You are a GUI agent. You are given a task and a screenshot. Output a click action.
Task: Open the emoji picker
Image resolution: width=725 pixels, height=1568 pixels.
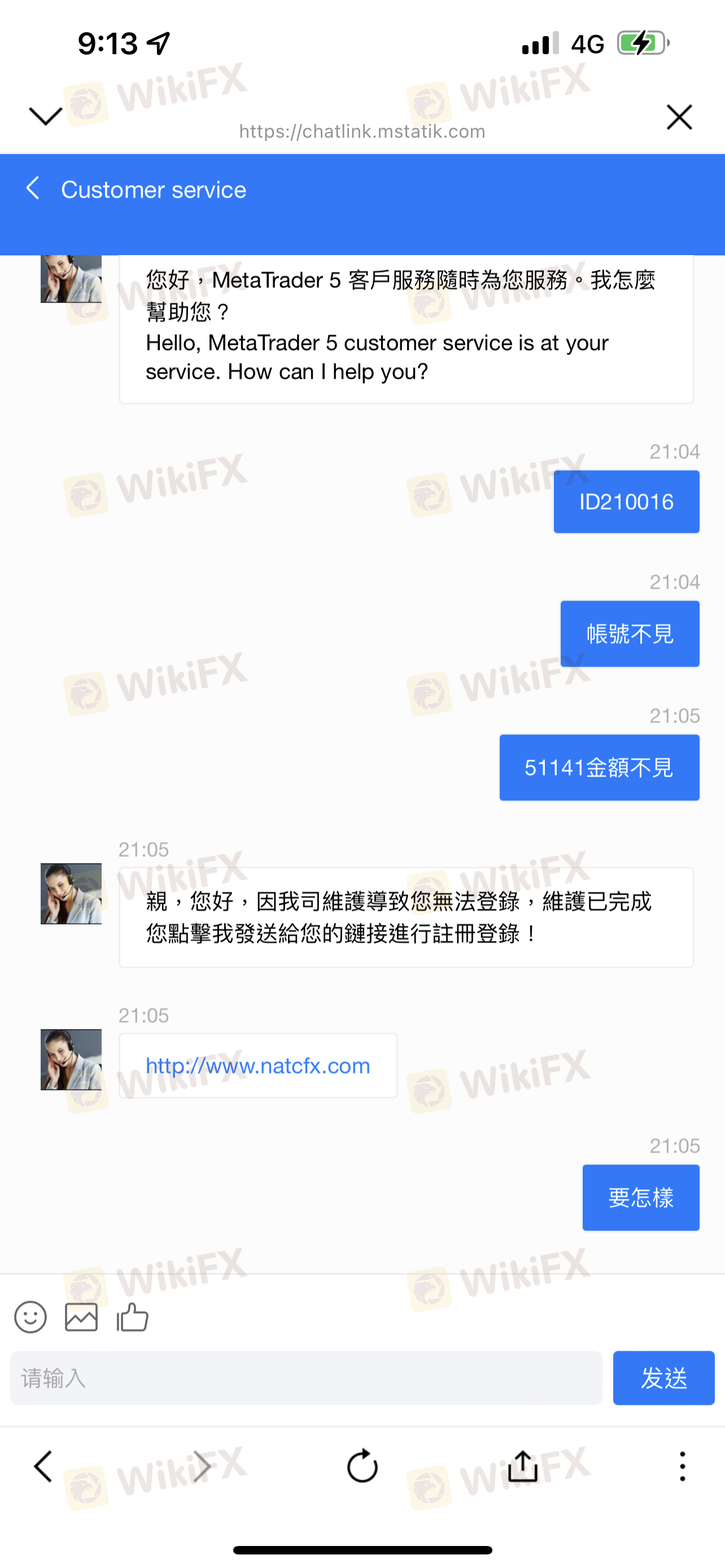30,1317
